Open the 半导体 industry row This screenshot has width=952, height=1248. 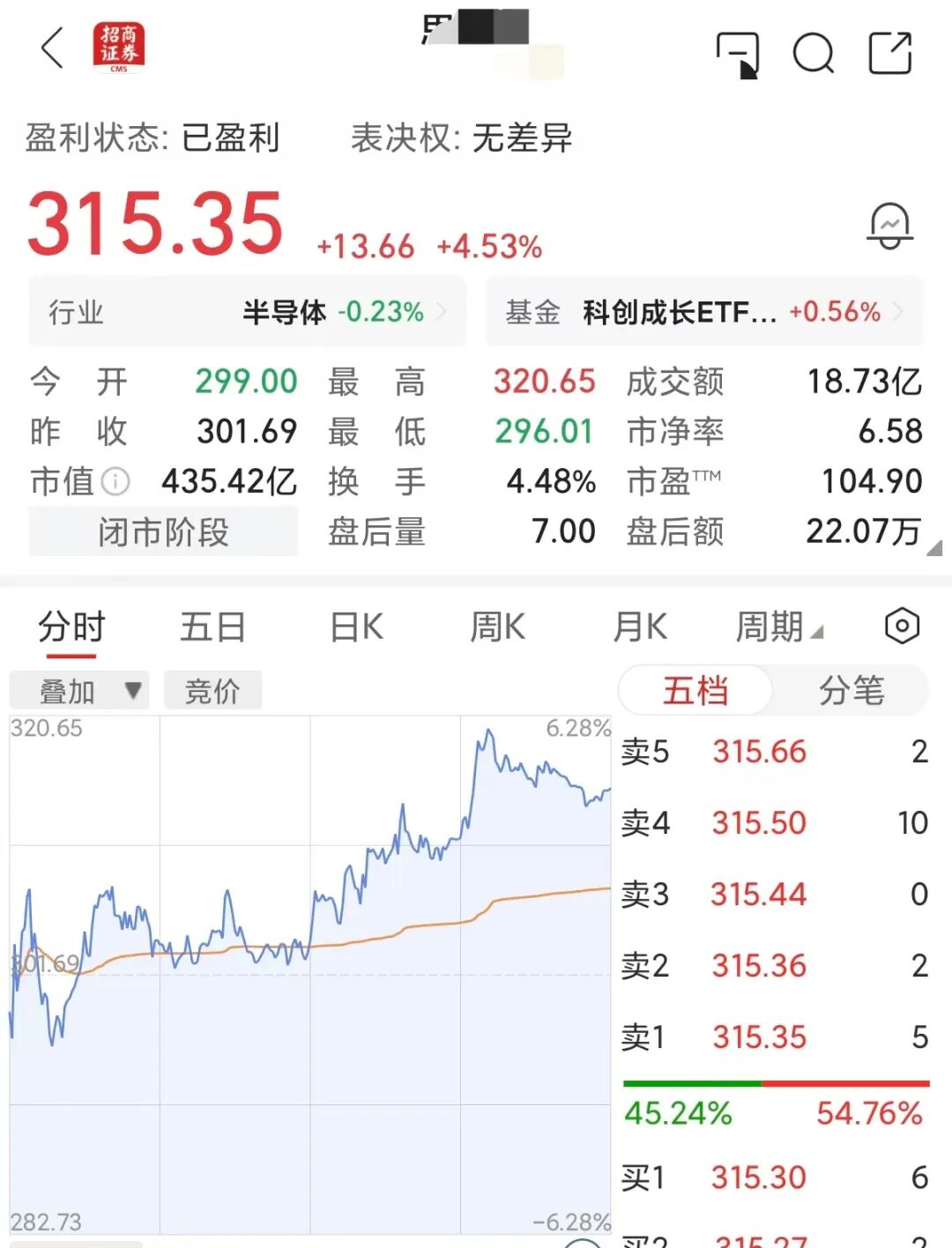click(248, 311)
